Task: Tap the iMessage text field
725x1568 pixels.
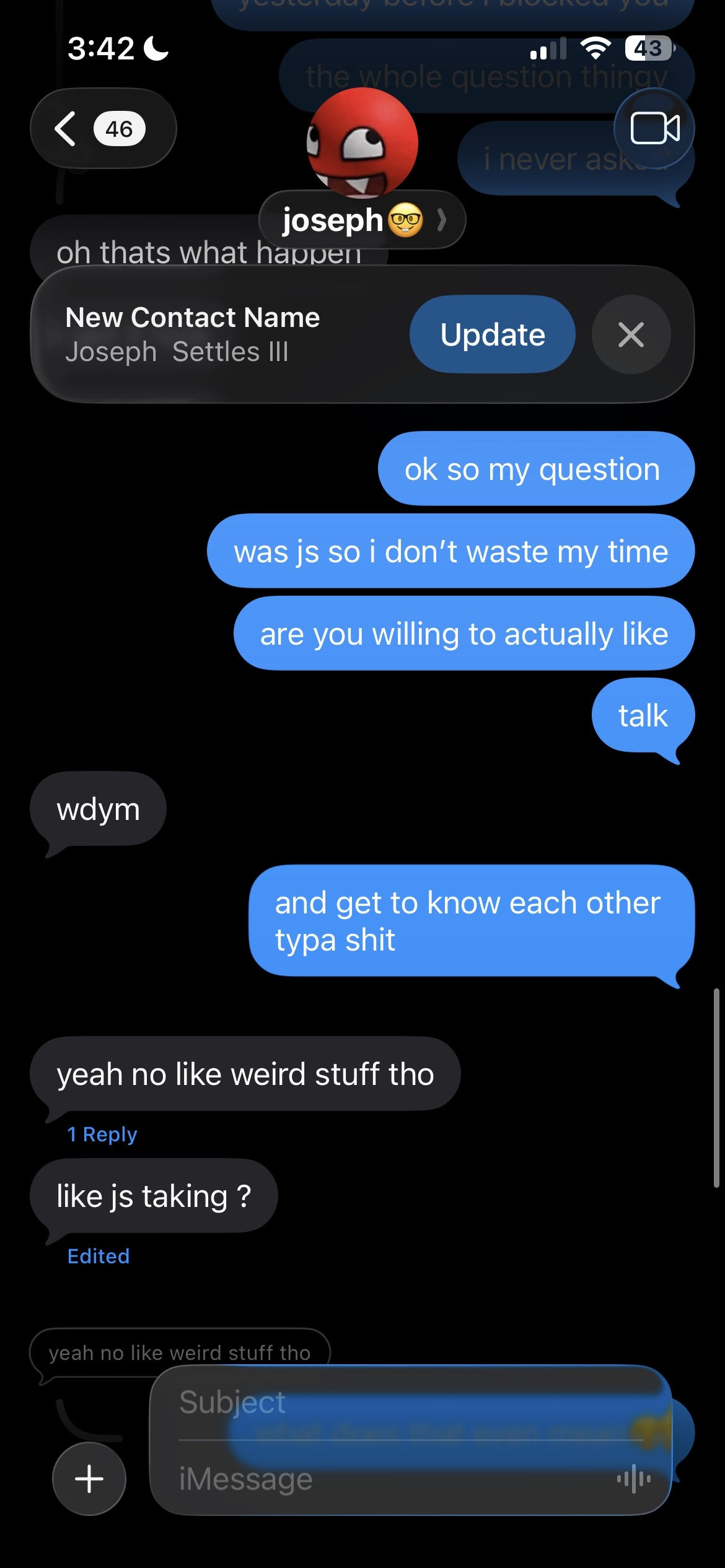Action: pos(384,1479)
